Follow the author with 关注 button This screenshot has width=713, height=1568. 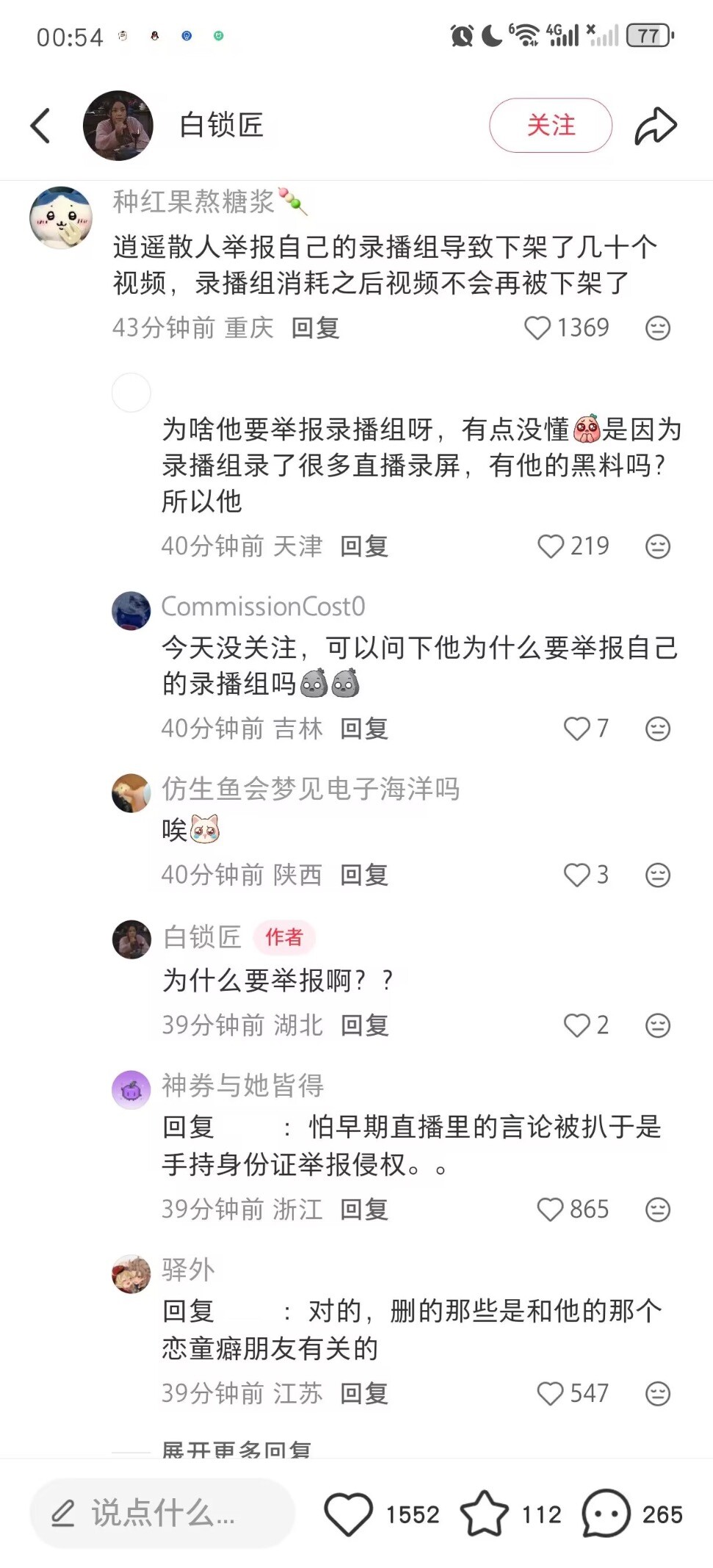coord(550,126)
